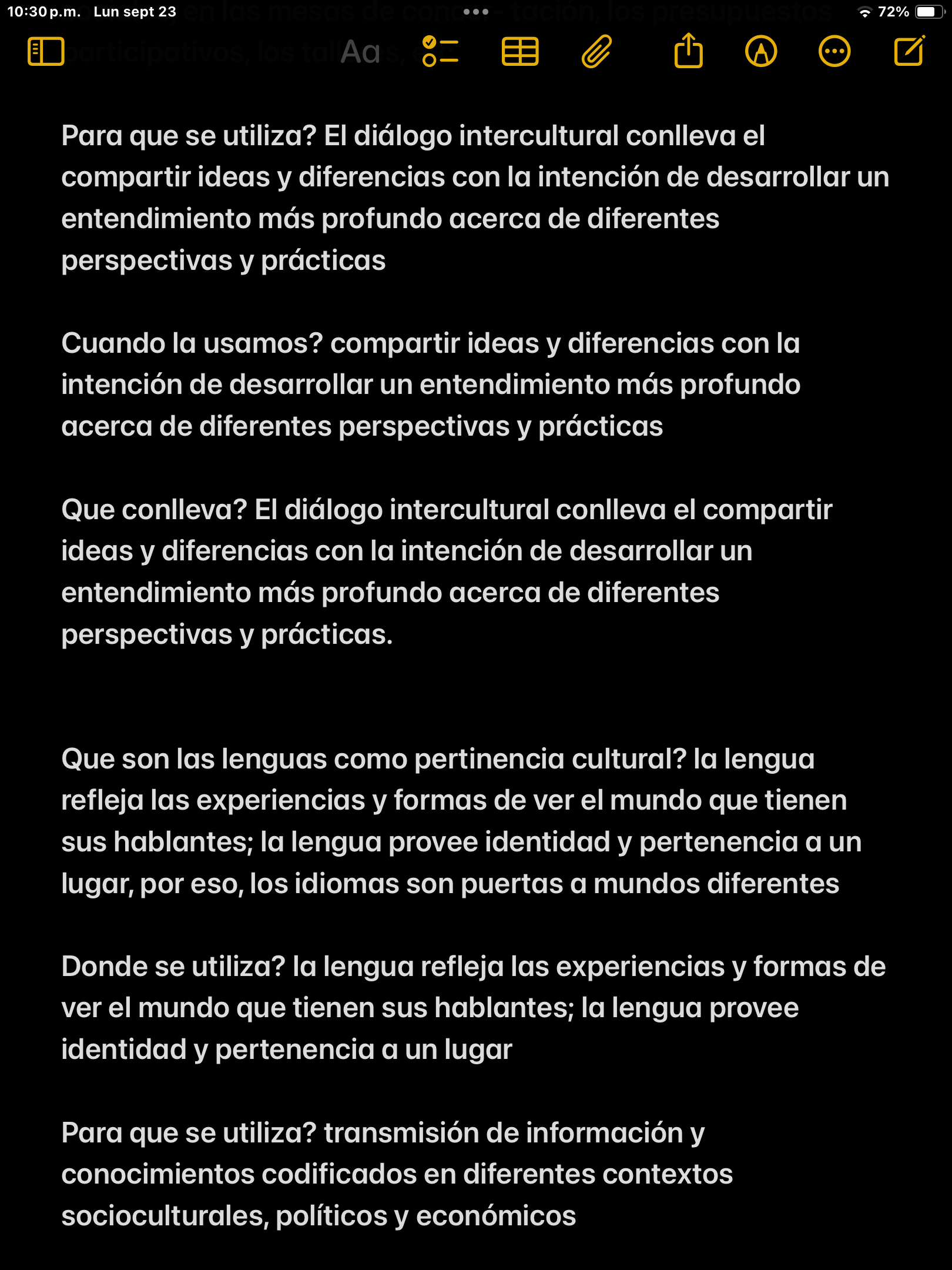Tap the three-dot multitasking indicator
Viewport: 952px width, 1270px height.
[476, 12]
